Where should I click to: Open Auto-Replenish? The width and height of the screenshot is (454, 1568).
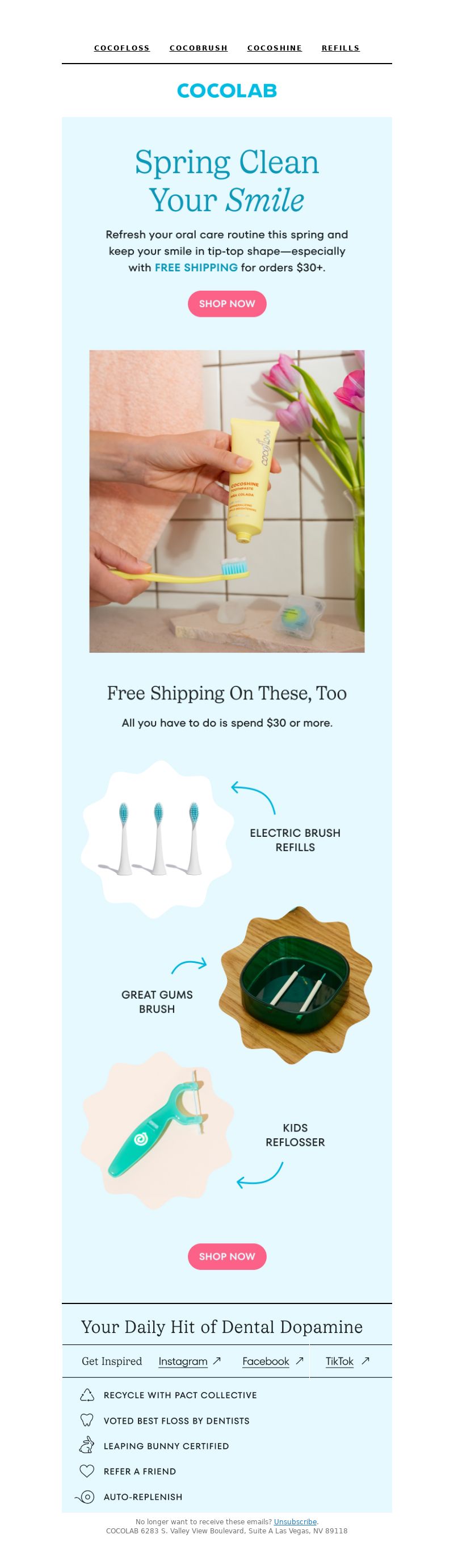(142, 1497)
